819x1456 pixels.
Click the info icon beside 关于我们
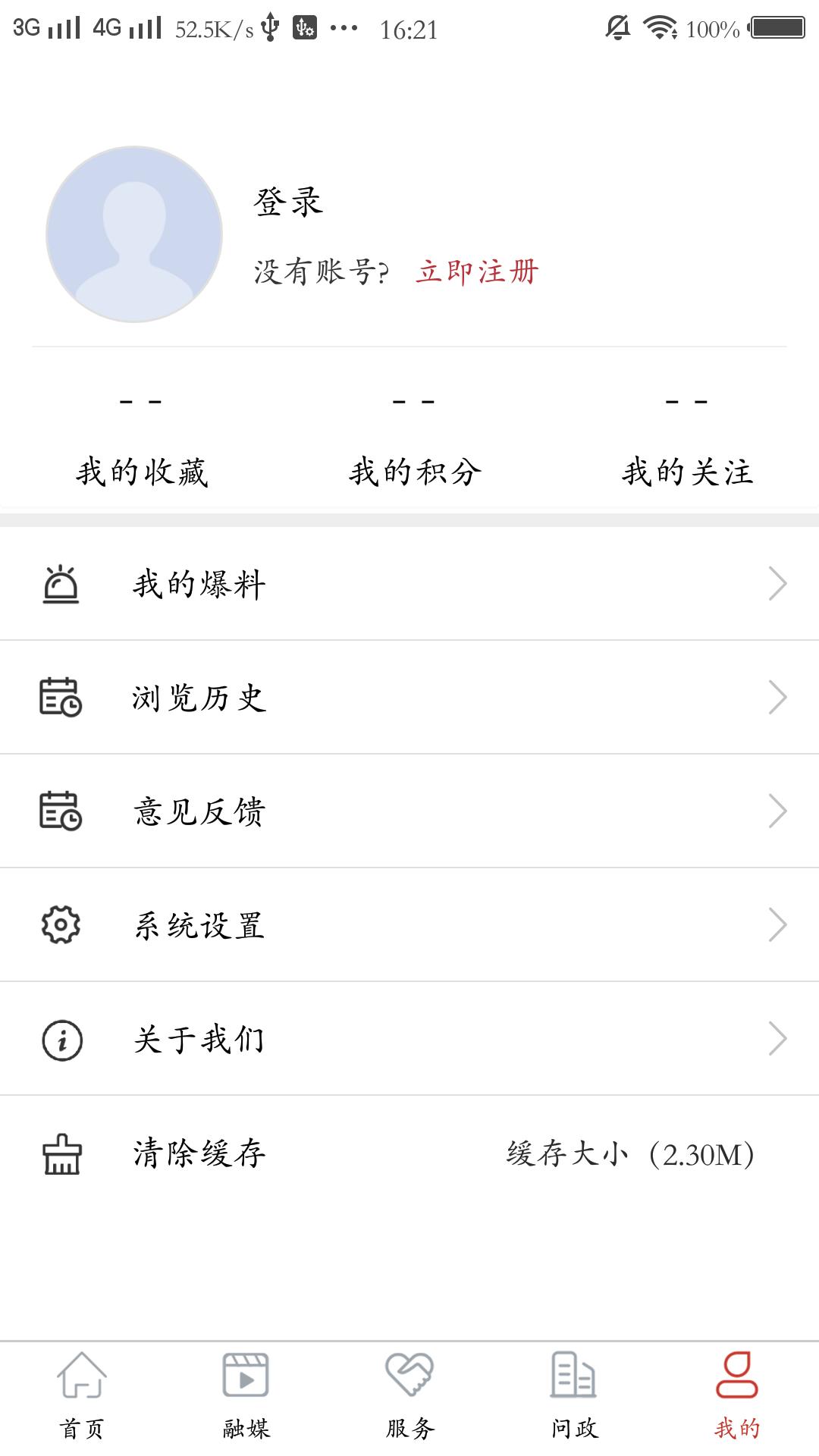[x=59, y=1039]
